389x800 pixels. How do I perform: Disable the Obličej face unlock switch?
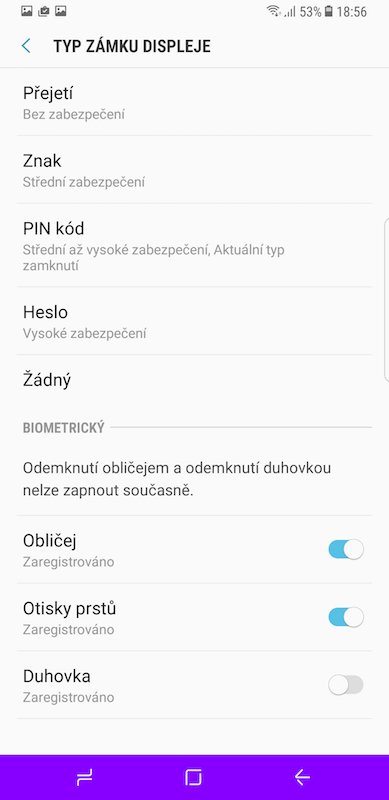pyautogui.click(x=346, y=549)
